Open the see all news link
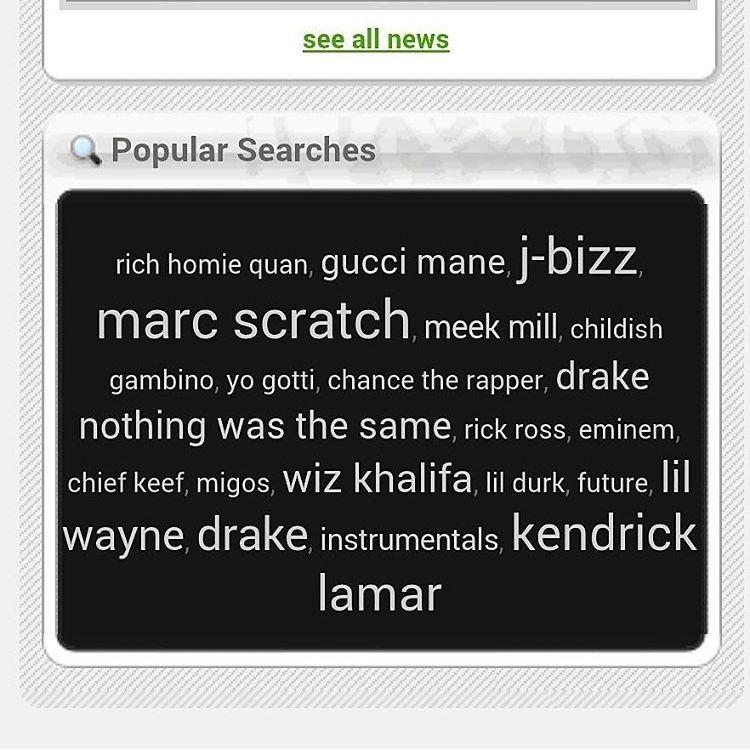Image resolution: width=750 pixels, height=750 pixels. point(375,40)
